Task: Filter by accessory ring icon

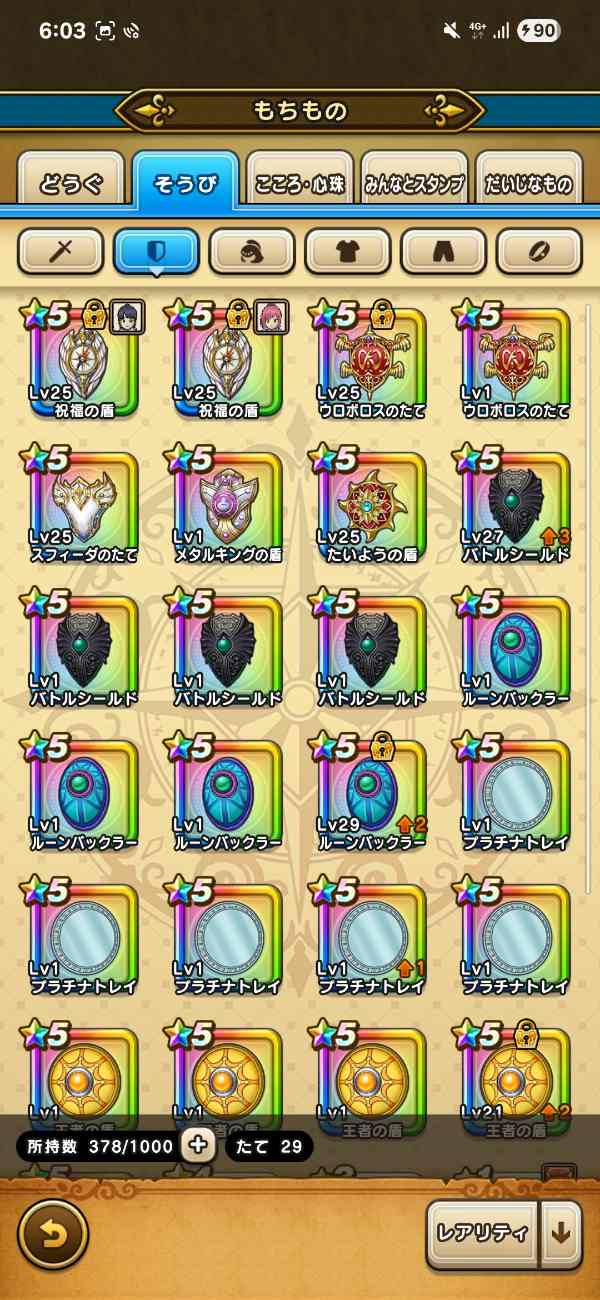Action: [539, 251]
